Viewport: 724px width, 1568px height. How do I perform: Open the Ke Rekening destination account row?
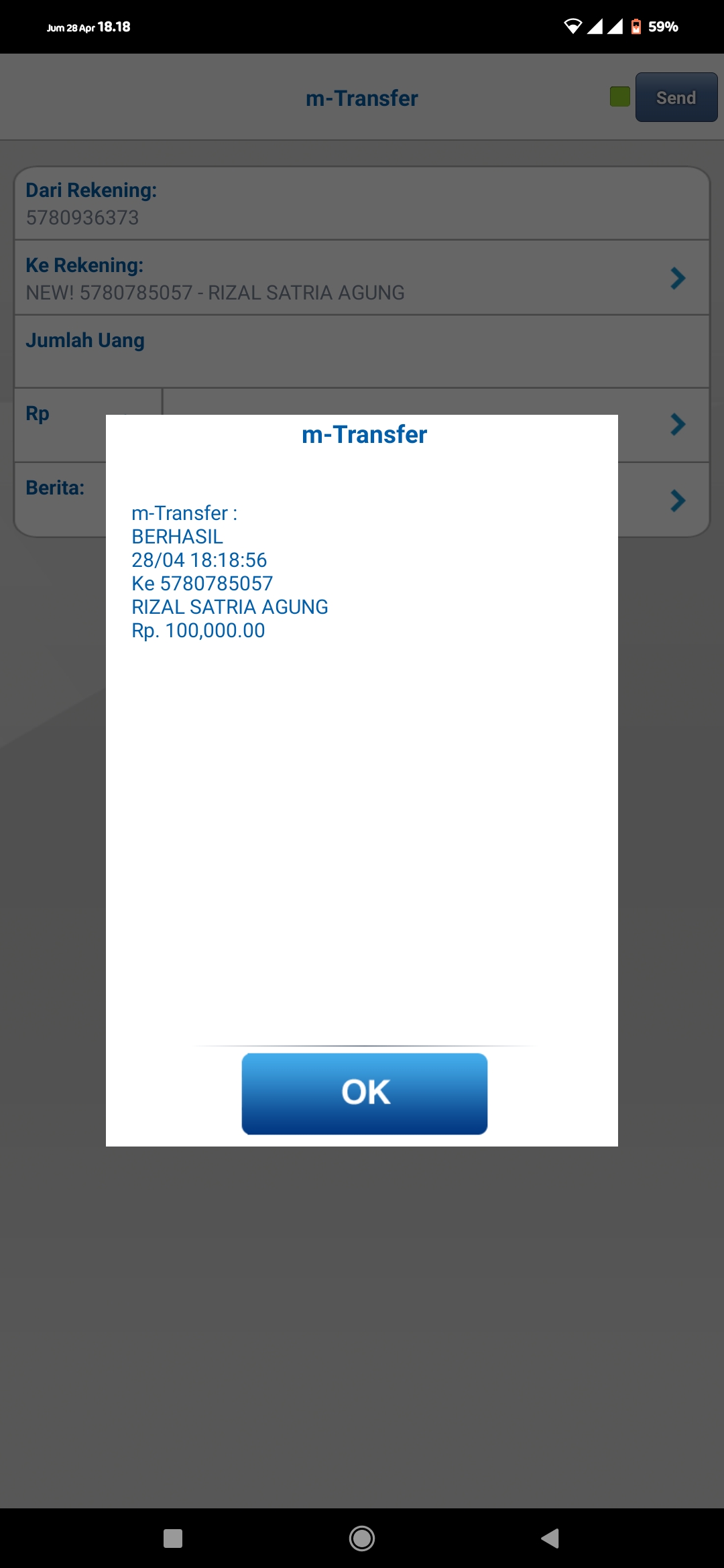[x=362, y=278]
